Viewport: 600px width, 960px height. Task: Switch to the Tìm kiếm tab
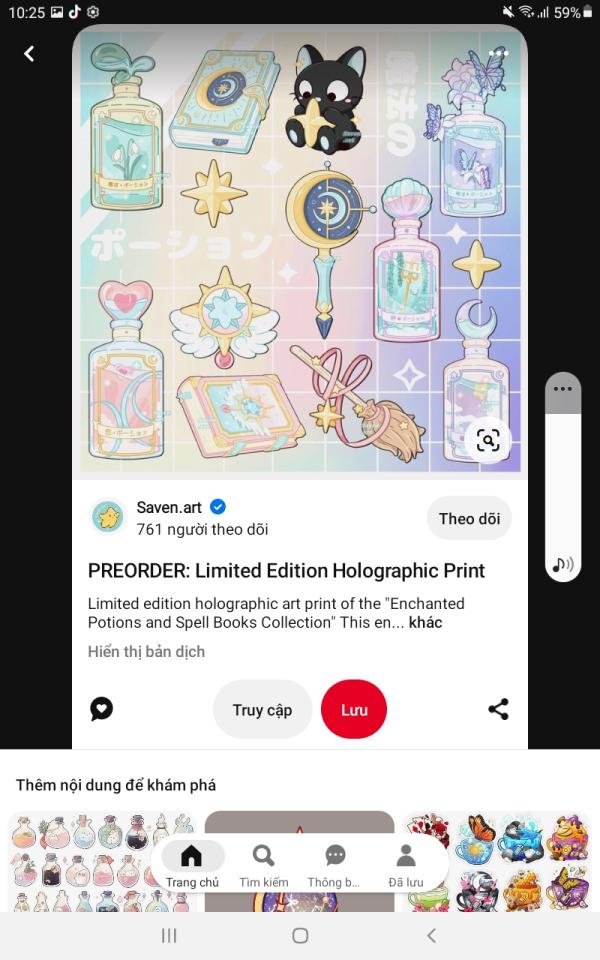264,864
